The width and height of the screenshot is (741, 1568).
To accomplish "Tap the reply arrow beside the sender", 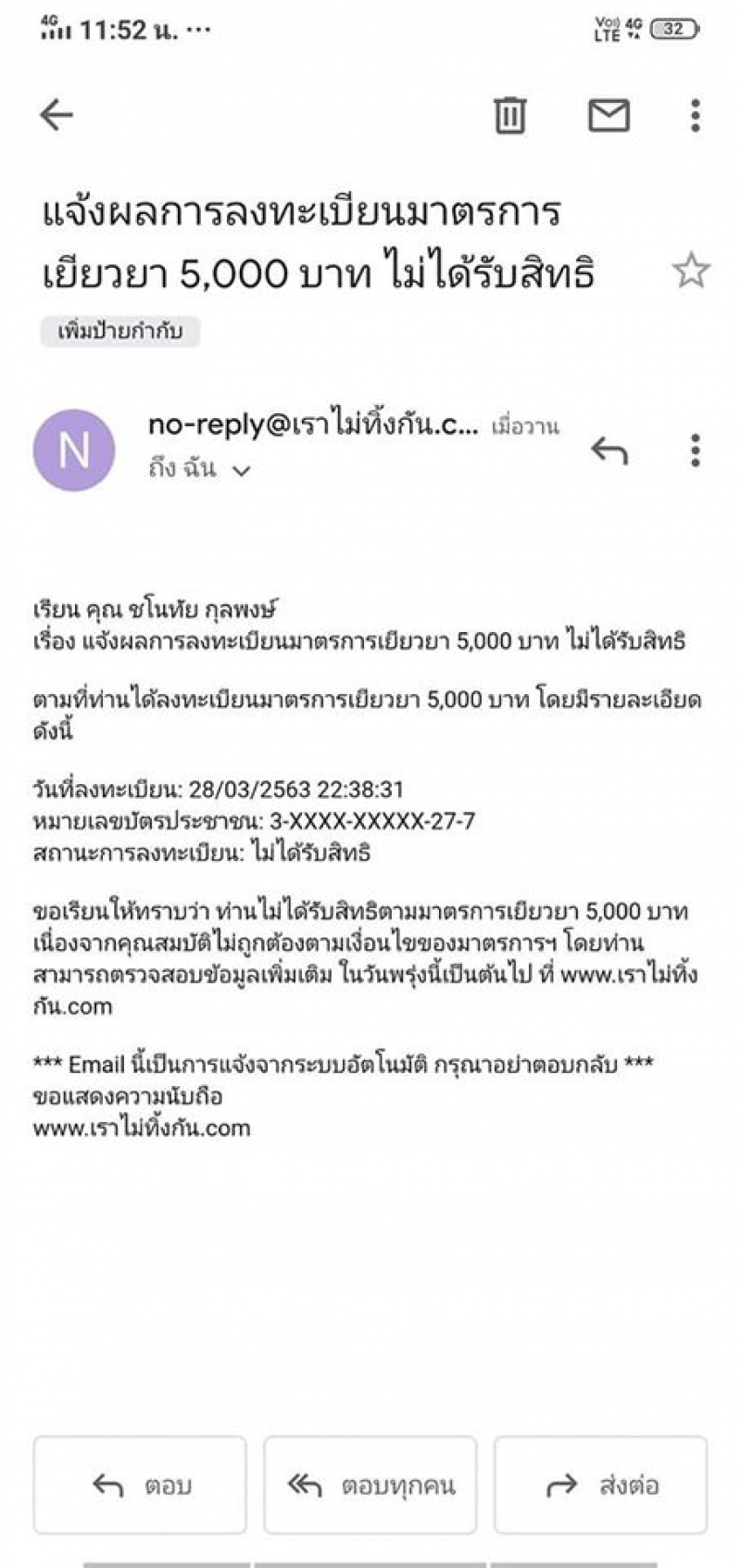I will click(x=609, y=450).
